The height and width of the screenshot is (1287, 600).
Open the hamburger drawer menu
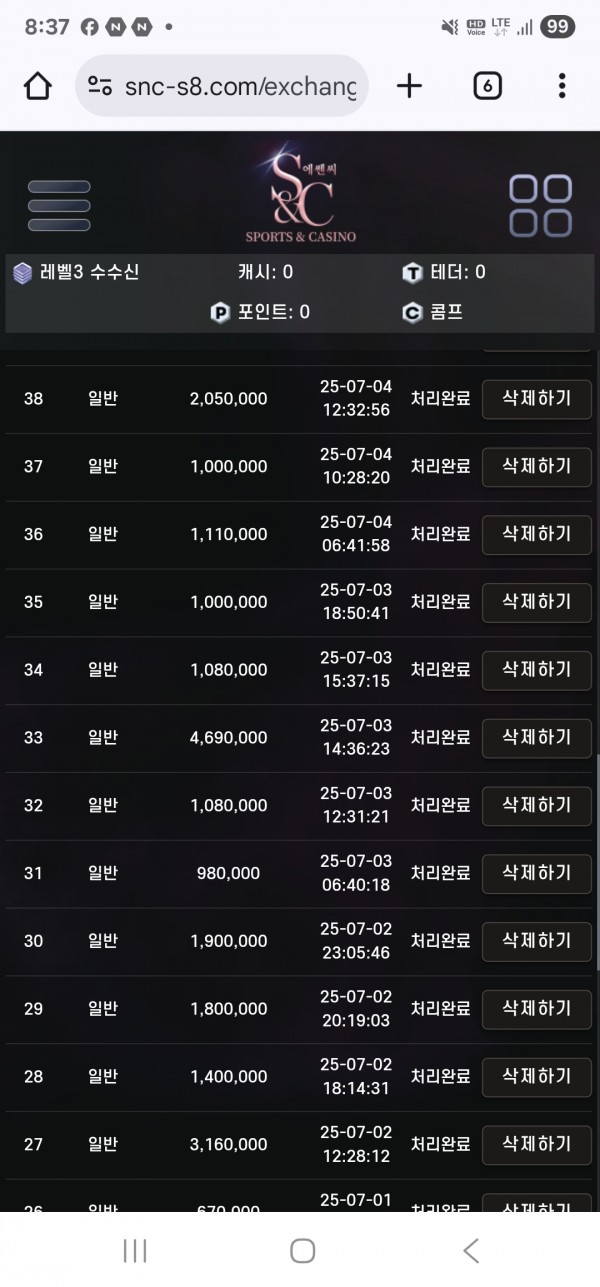[59, 206]
